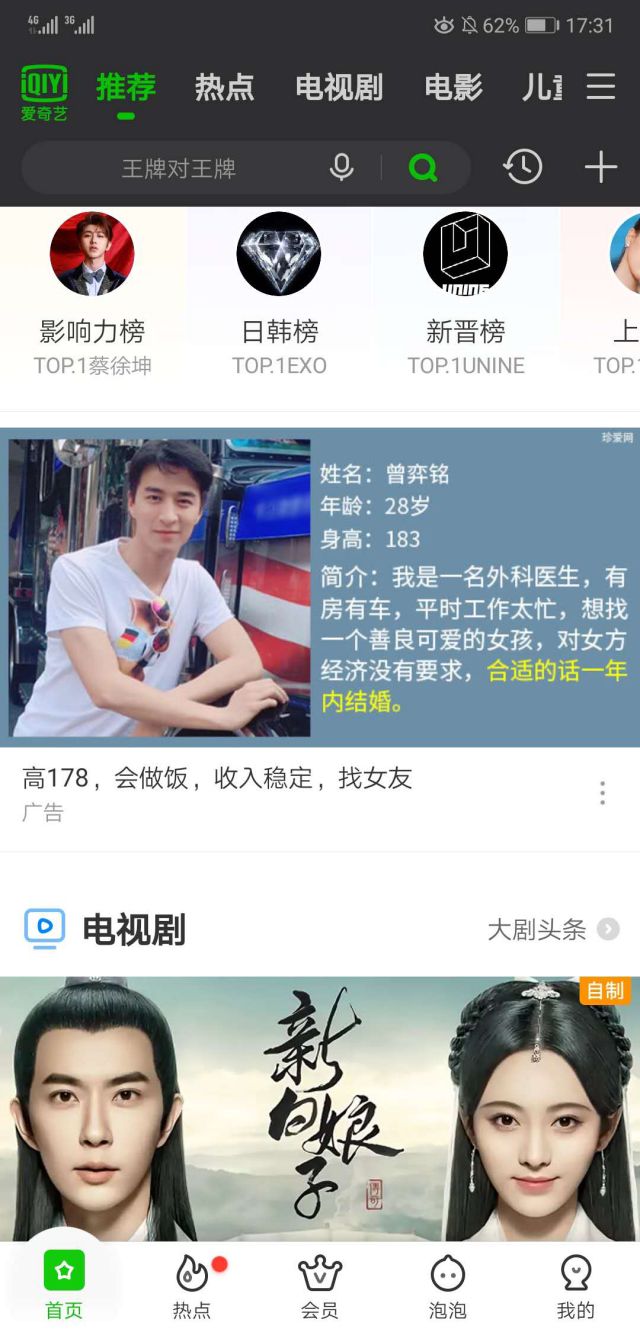Go to the 热点 bottom tab
640x1329 pixels.
tap(192, 1286)
